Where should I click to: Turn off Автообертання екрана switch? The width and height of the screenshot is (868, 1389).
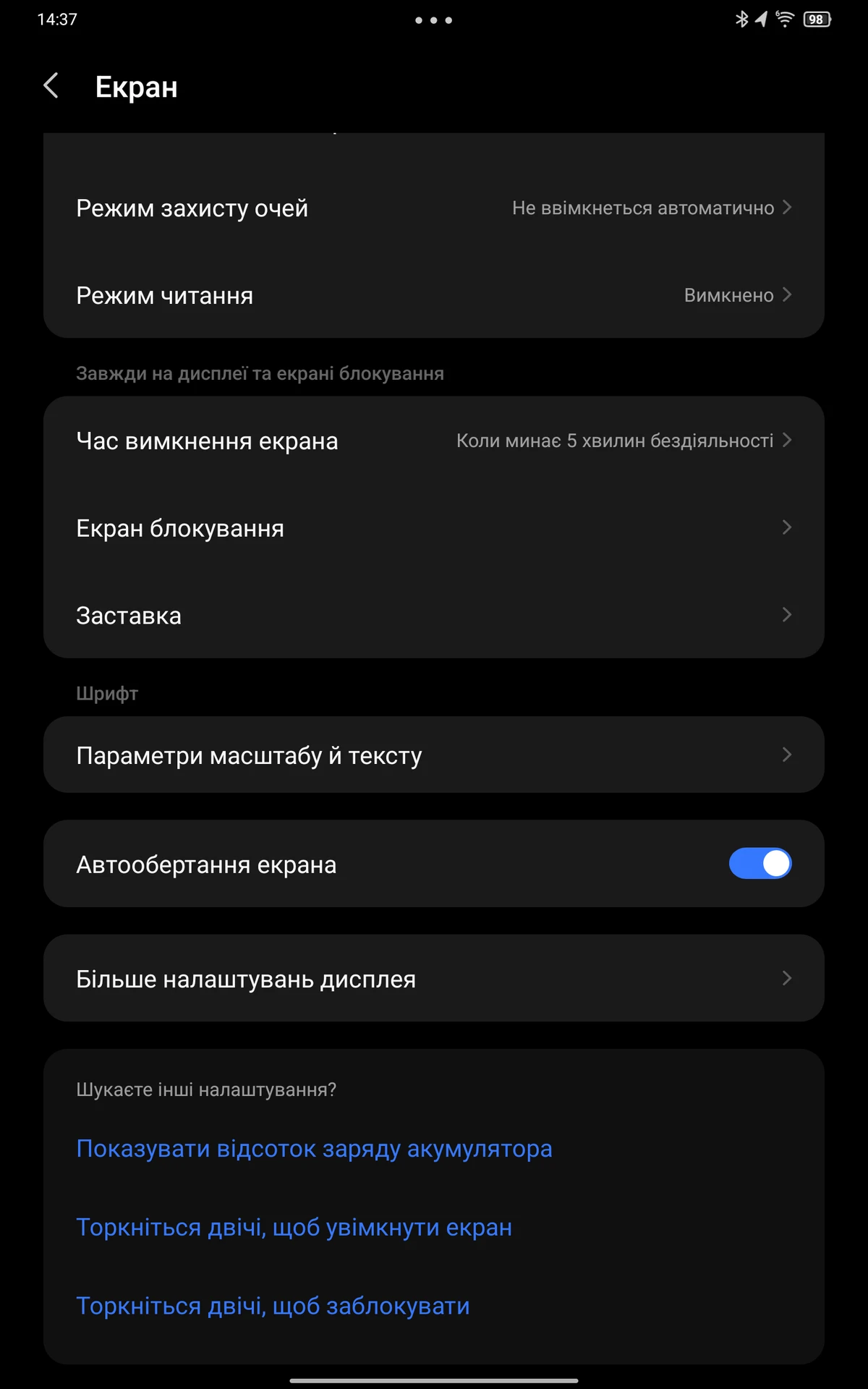pyautogui.click(x=760, y=864)
